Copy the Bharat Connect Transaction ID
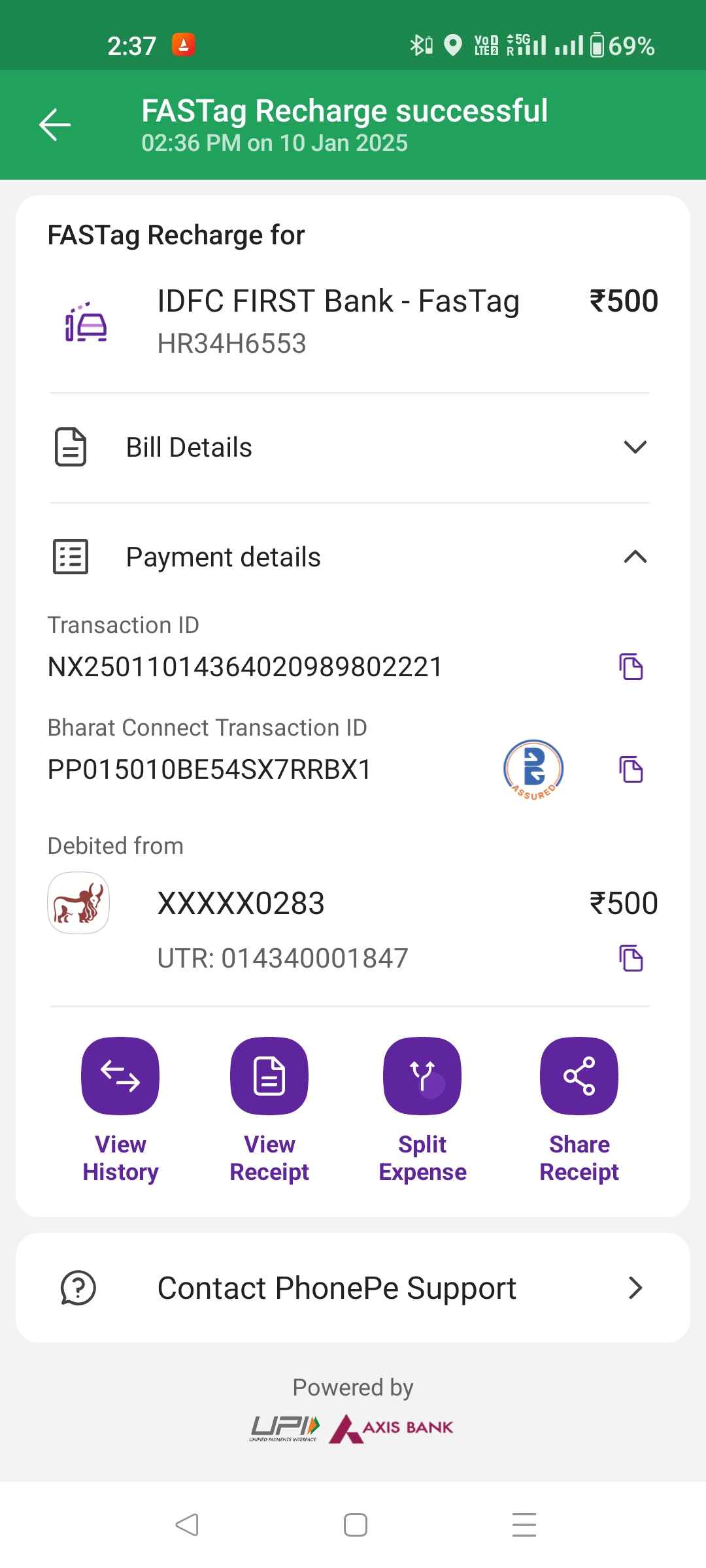 coord(631,769)
